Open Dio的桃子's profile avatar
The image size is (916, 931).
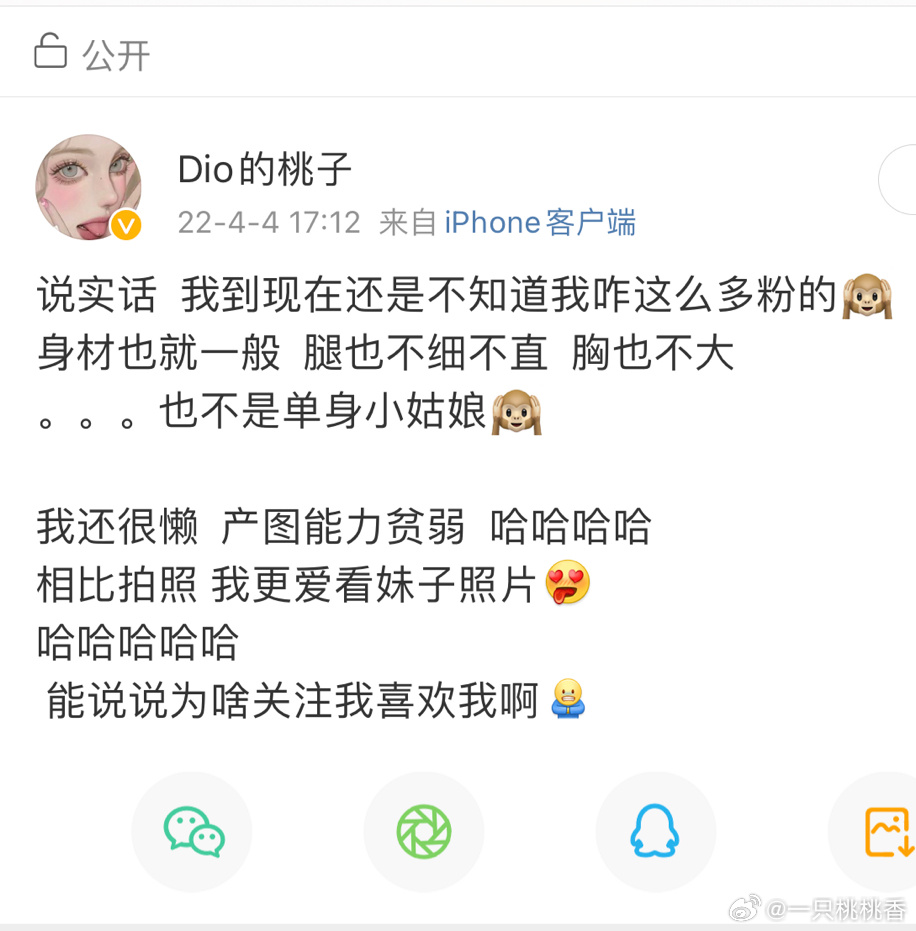[x=88, y=187]
